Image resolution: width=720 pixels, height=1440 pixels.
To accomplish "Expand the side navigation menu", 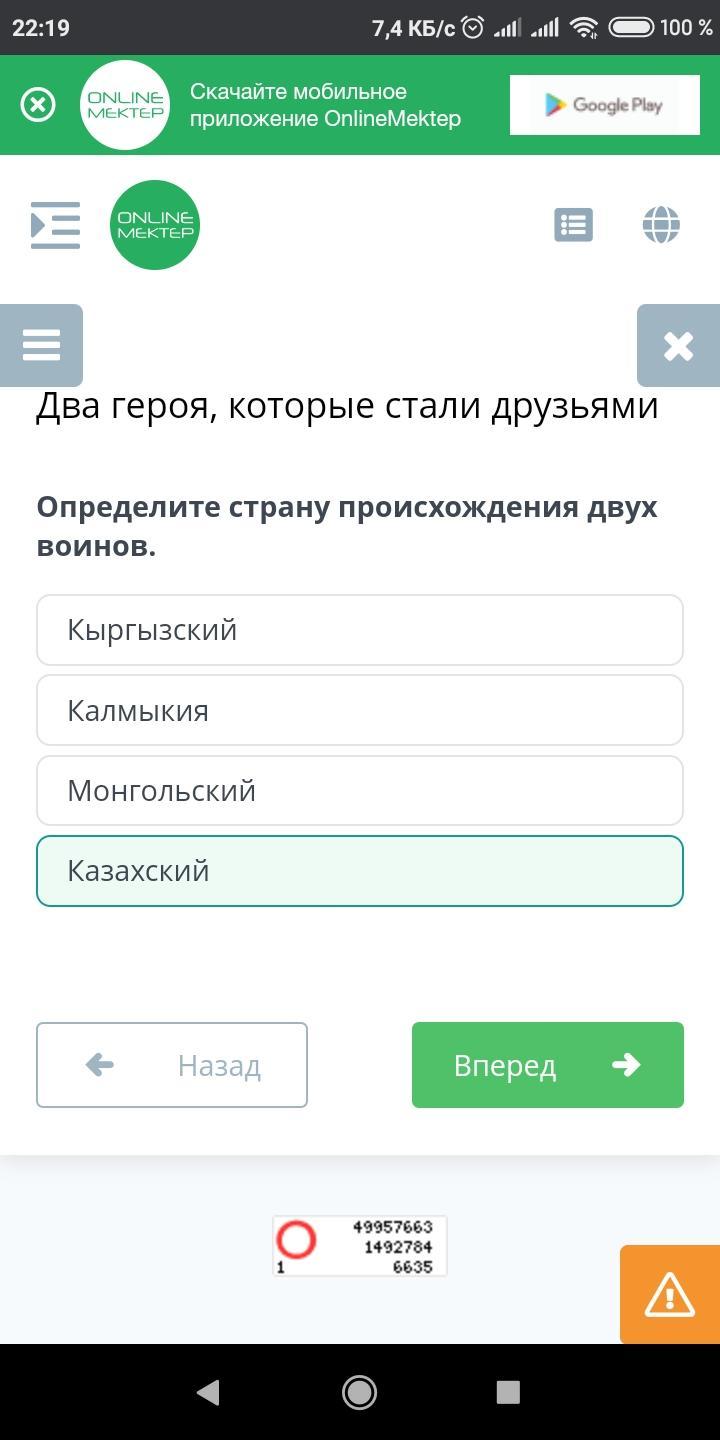I will (x=55, y=225).
